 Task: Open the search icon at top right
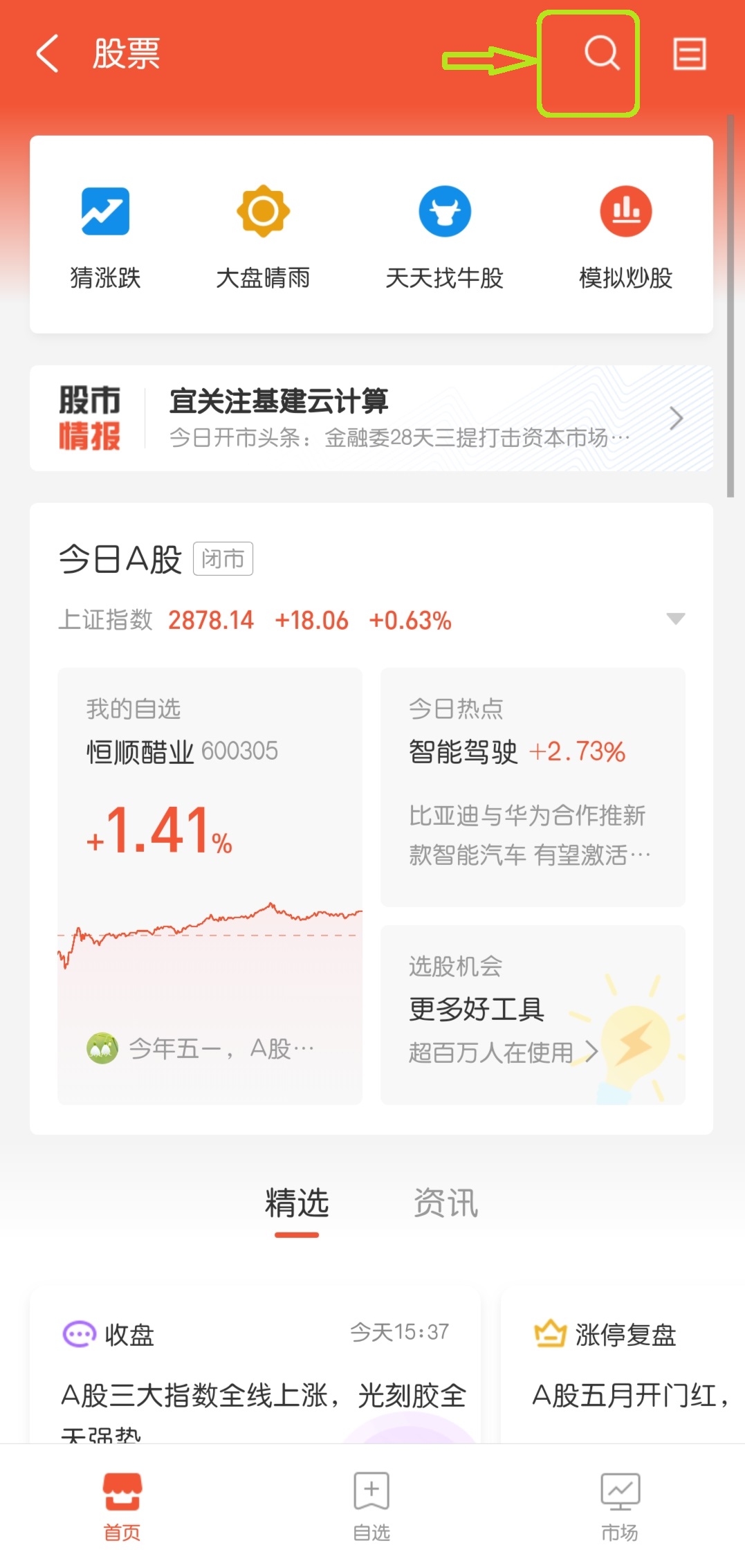pos(600,55)
